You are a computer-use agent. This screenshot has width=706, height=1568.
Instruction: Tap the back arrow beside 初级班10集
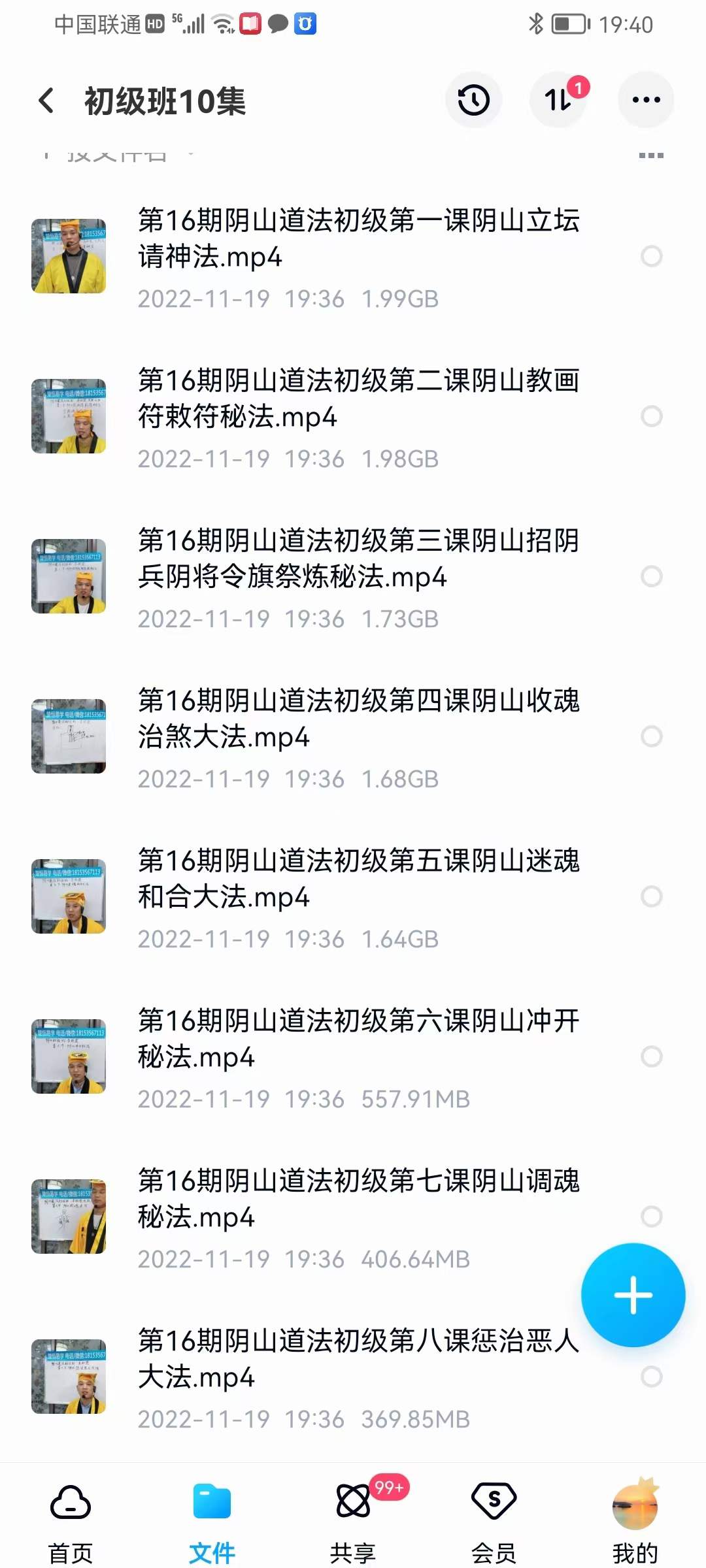(x=44, y=99)
